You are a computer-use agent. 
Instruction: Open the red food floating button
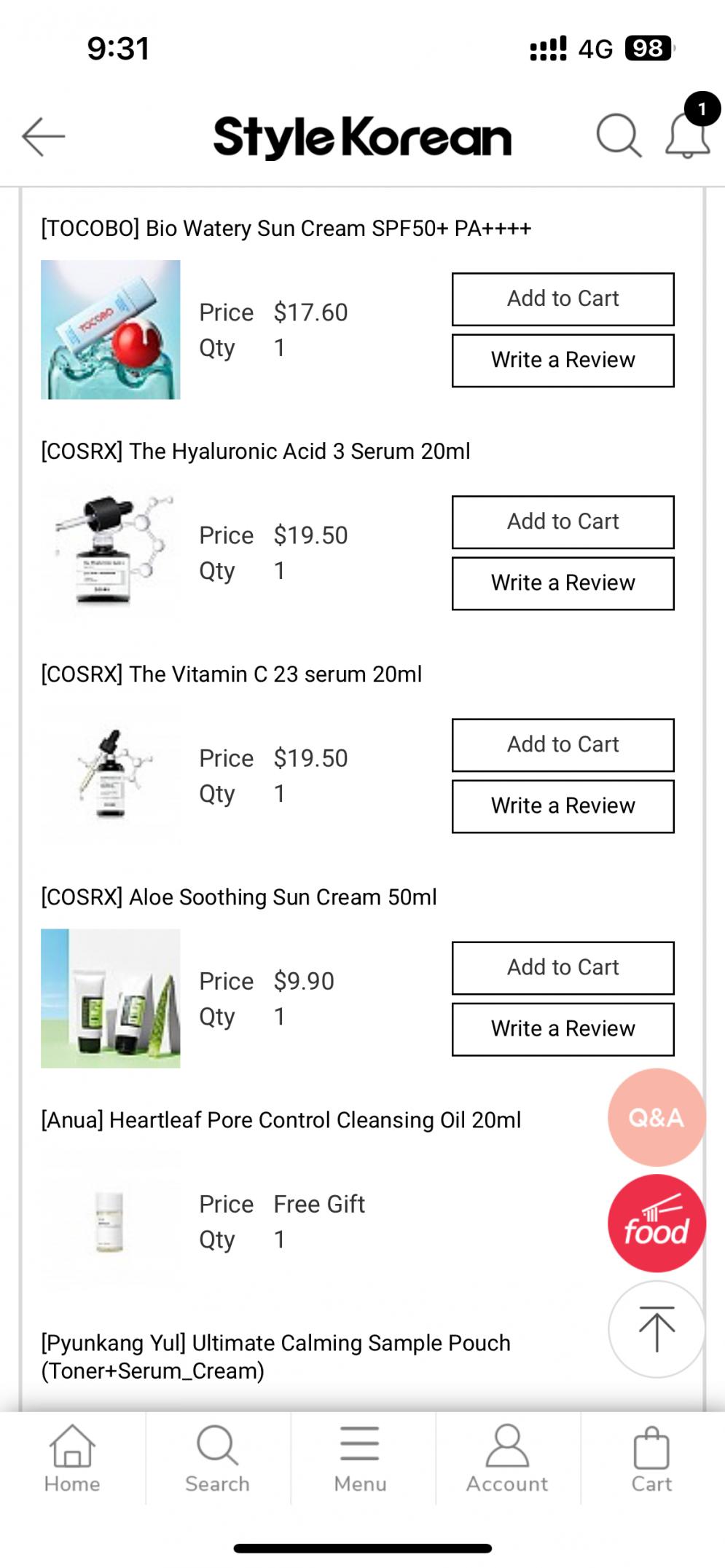656,1224
